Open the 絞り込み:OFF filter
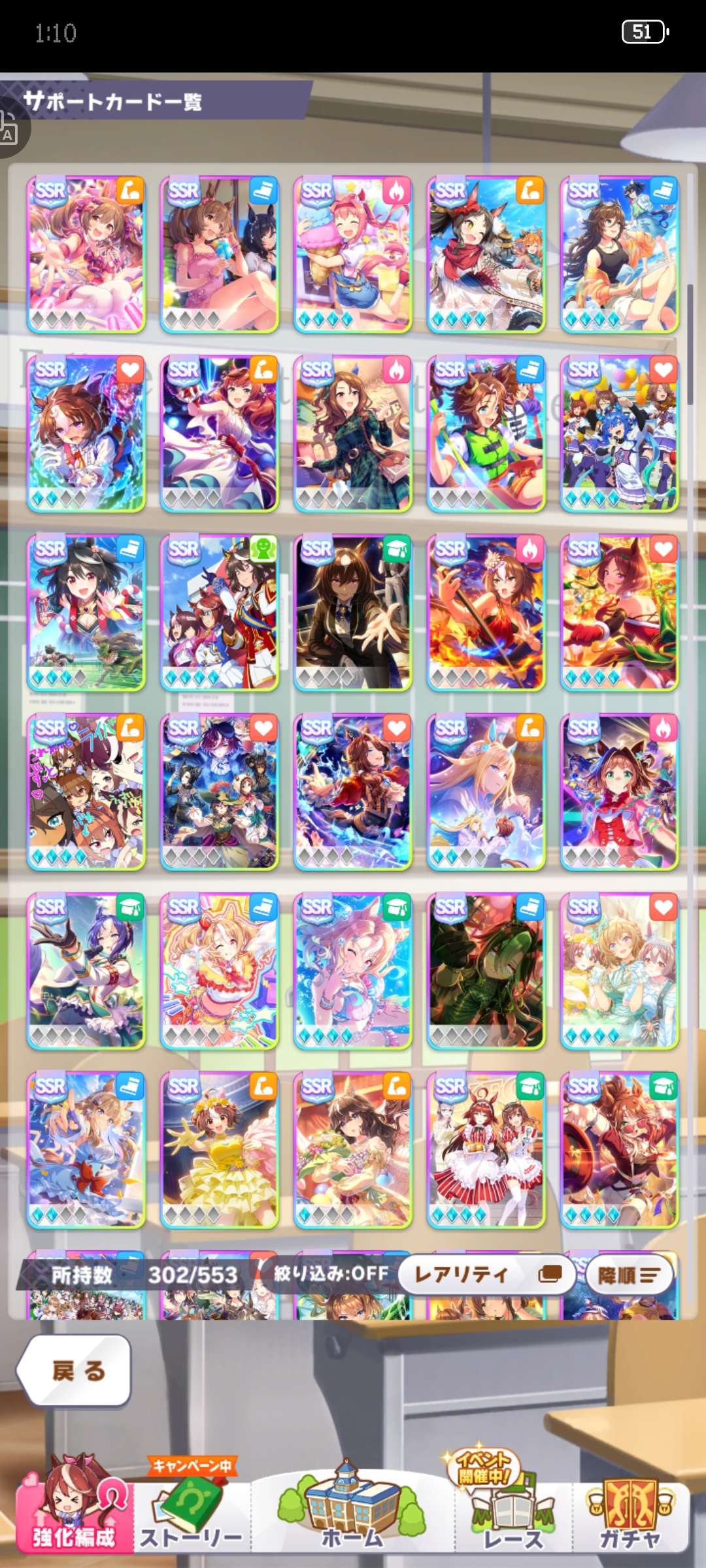 (x=331, y=1273)
